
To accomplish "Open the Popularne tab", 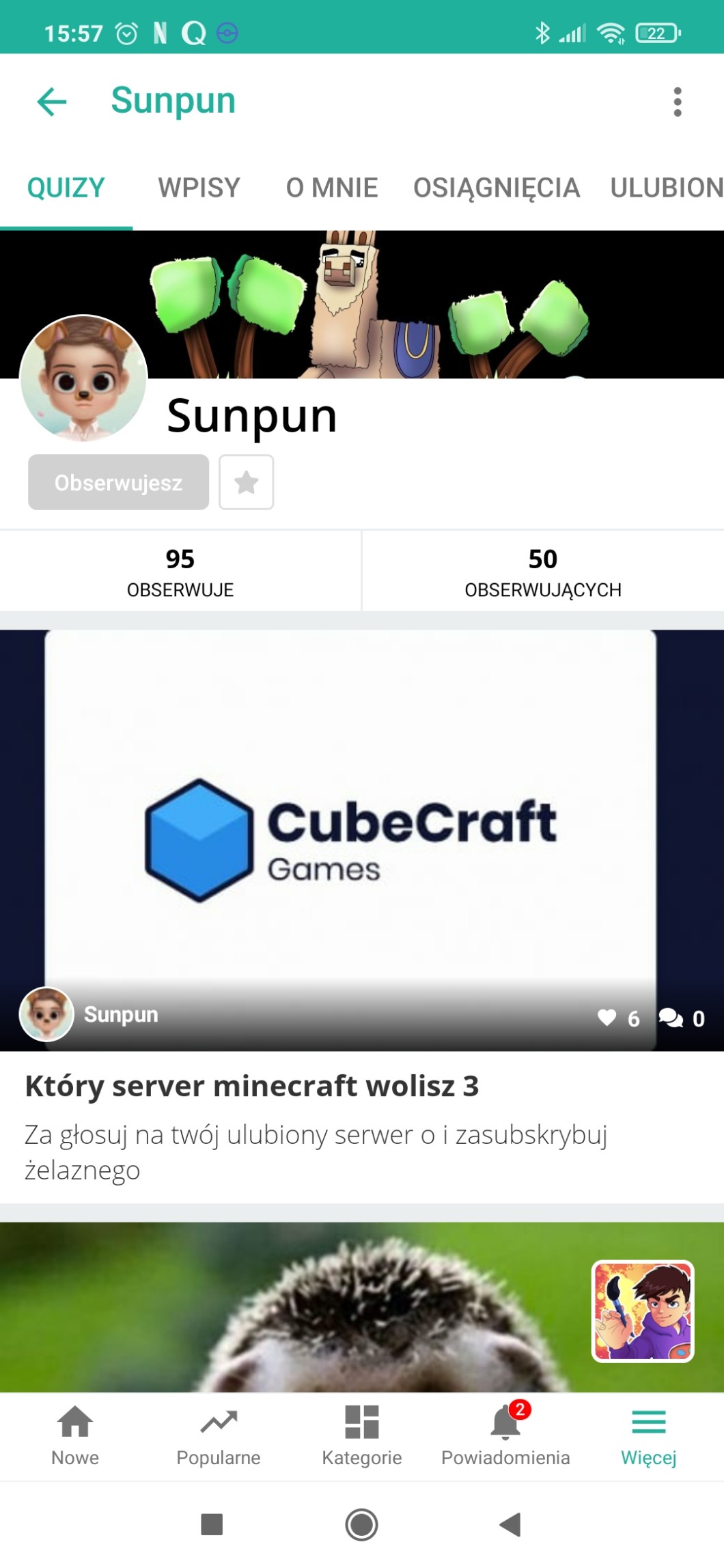I will tap(219, 1436).
